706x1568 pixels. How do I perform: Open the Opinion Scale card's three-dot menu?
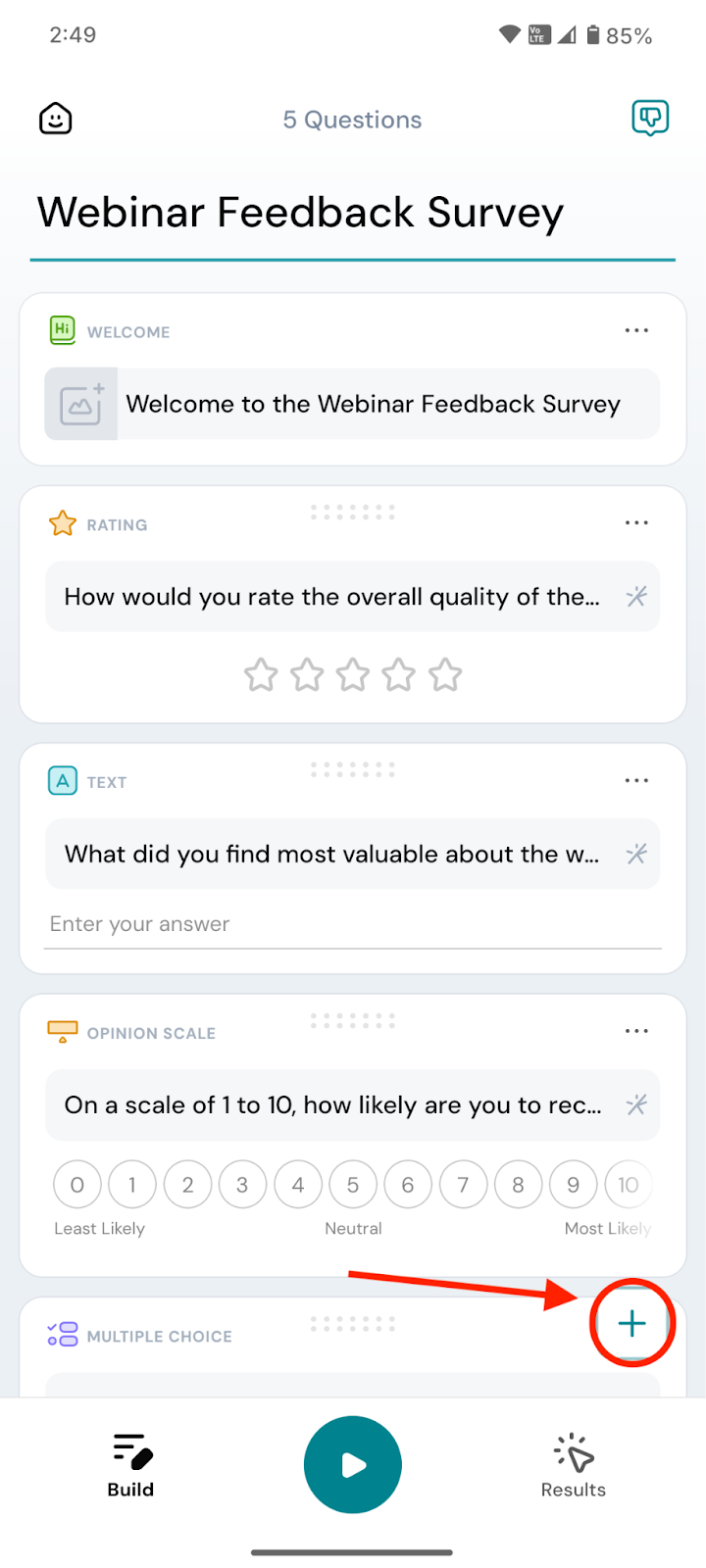636,1032
